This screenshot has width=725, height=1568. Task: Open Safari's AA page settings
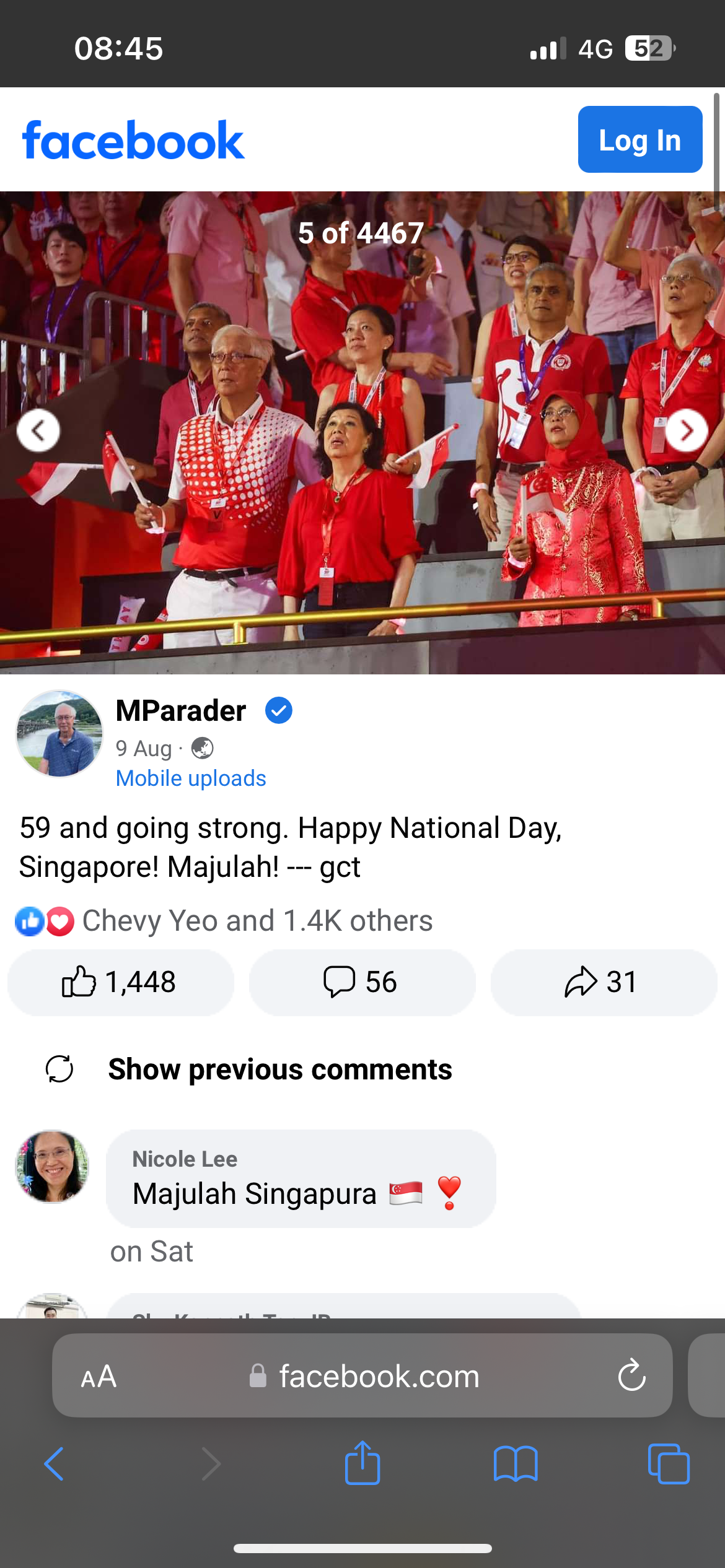pos(99,1377)
